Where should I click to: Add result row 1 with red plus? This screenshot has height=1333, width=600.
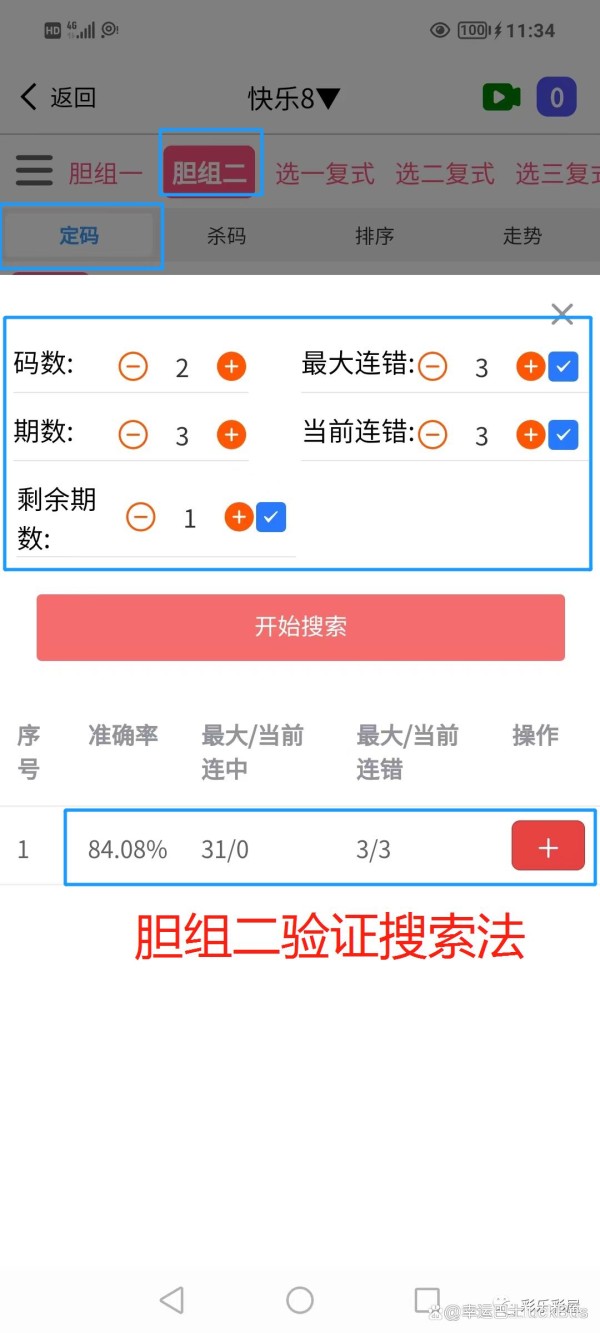click(547, 846)
